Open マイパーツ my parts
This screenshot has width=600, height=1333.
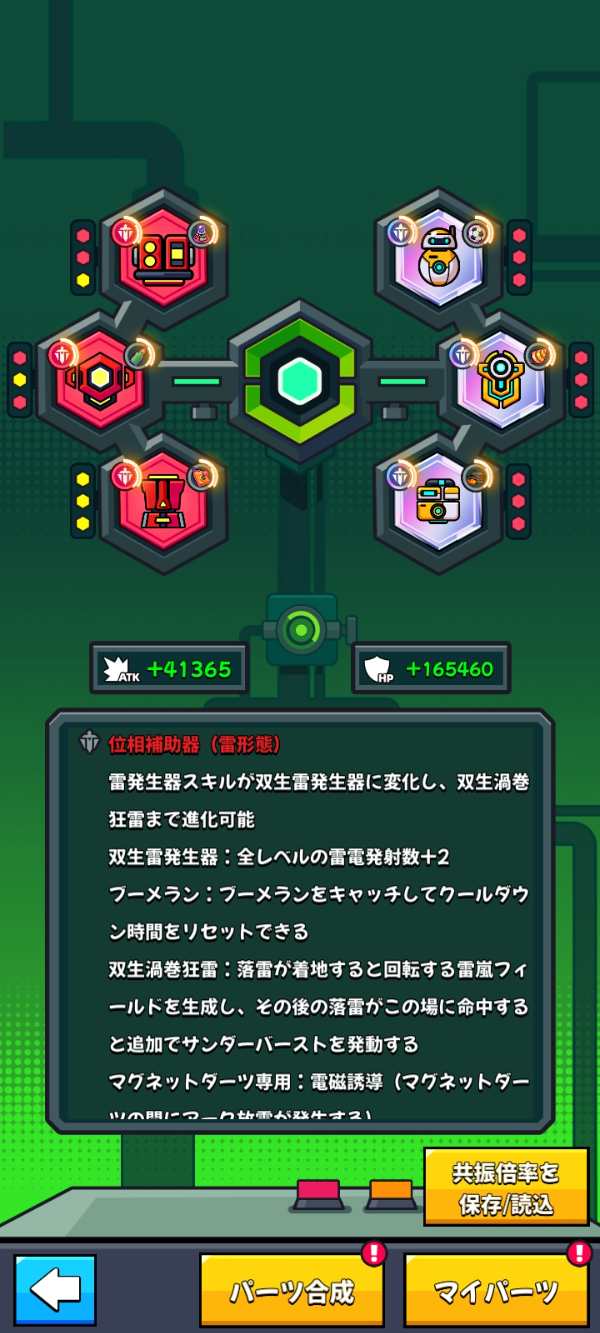496,1290
